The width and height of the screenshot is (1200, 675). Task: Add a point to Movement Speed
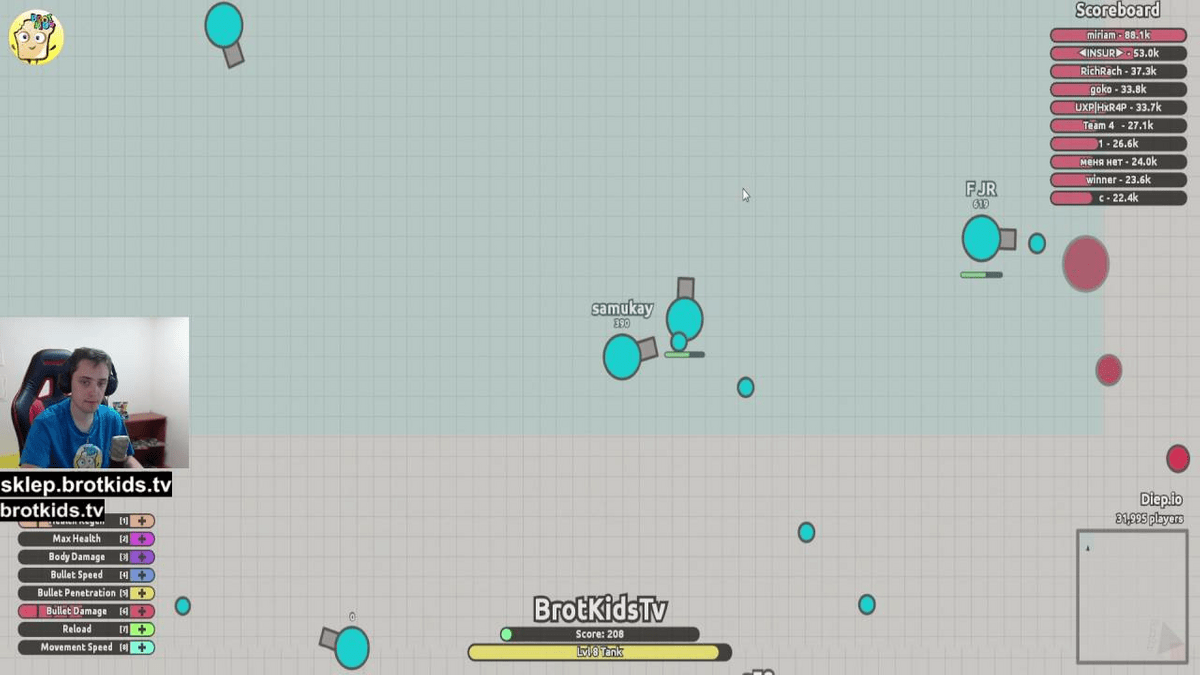coord(143,647)
